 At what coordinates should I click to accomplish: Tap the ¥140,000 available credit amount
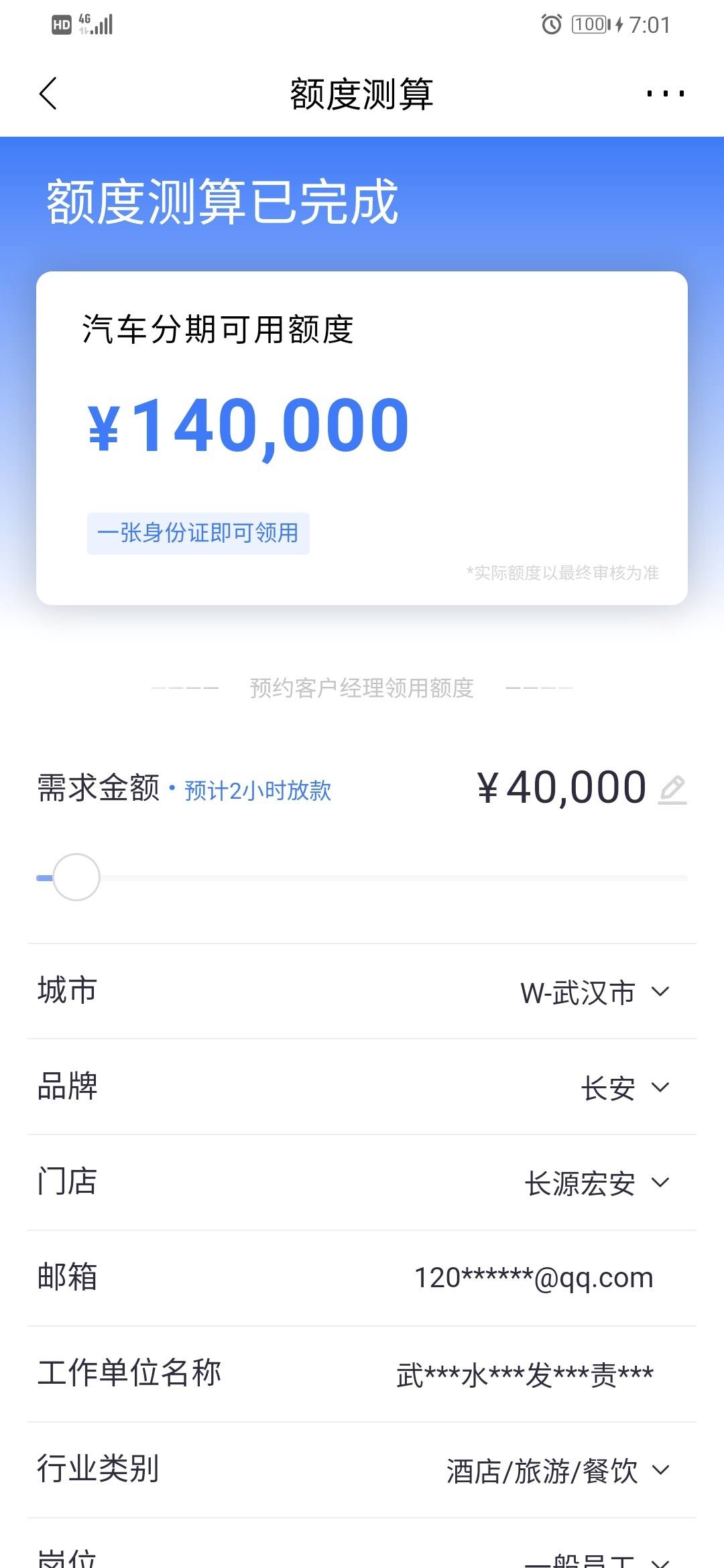tap(247, 423)
